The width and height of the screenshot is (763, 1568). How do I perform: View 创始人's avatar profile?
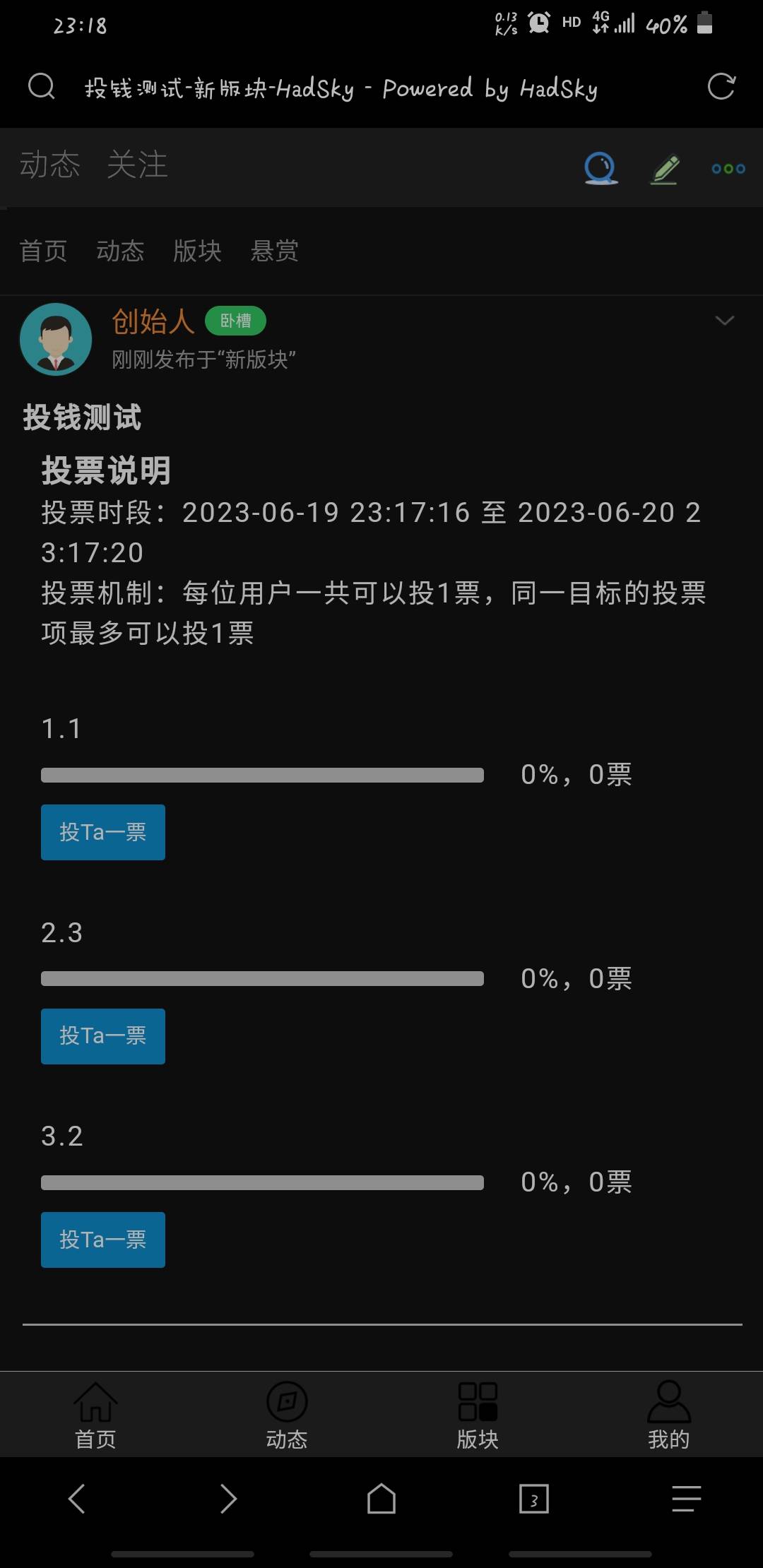[56, 339]
